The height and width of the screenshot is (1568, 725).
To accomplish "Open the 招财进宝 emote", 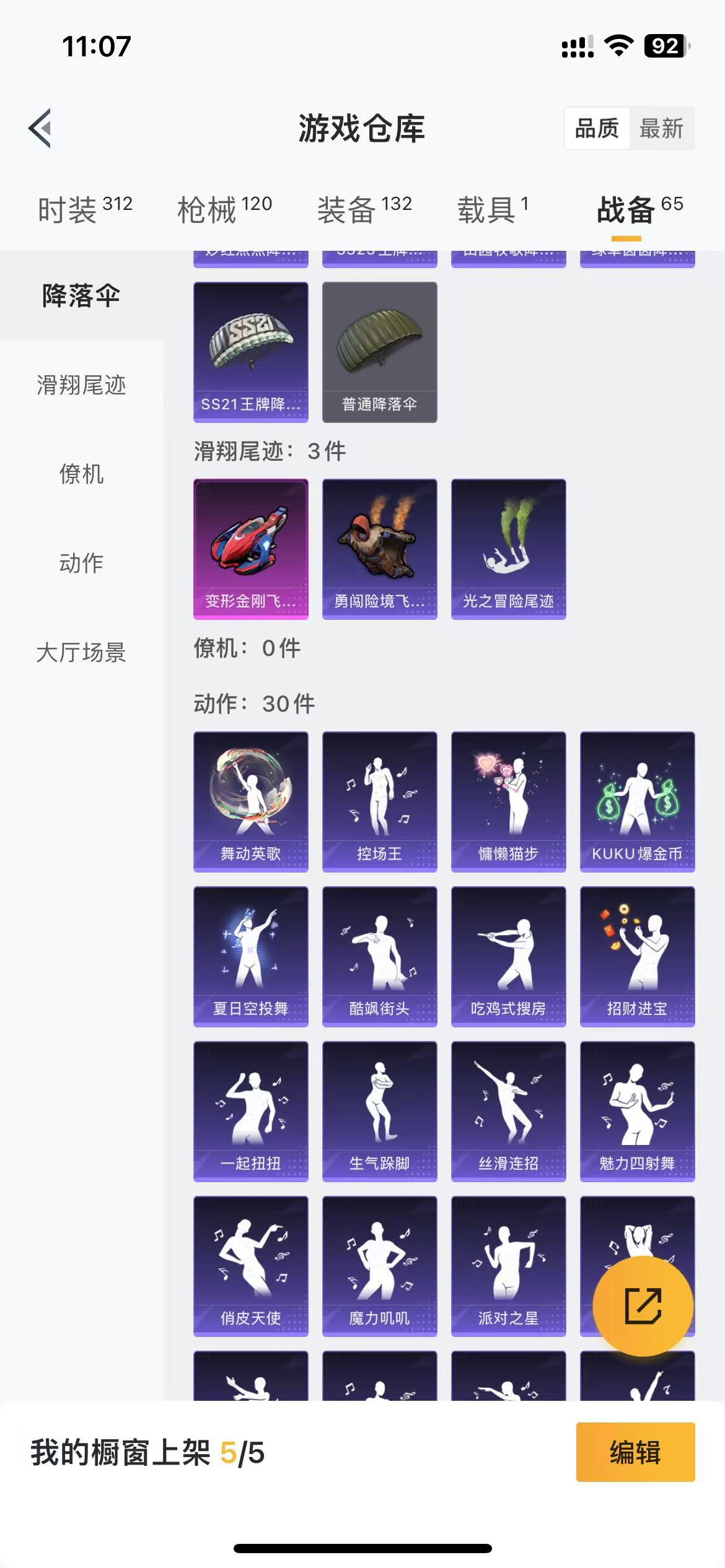I will [x=638, y=957].
